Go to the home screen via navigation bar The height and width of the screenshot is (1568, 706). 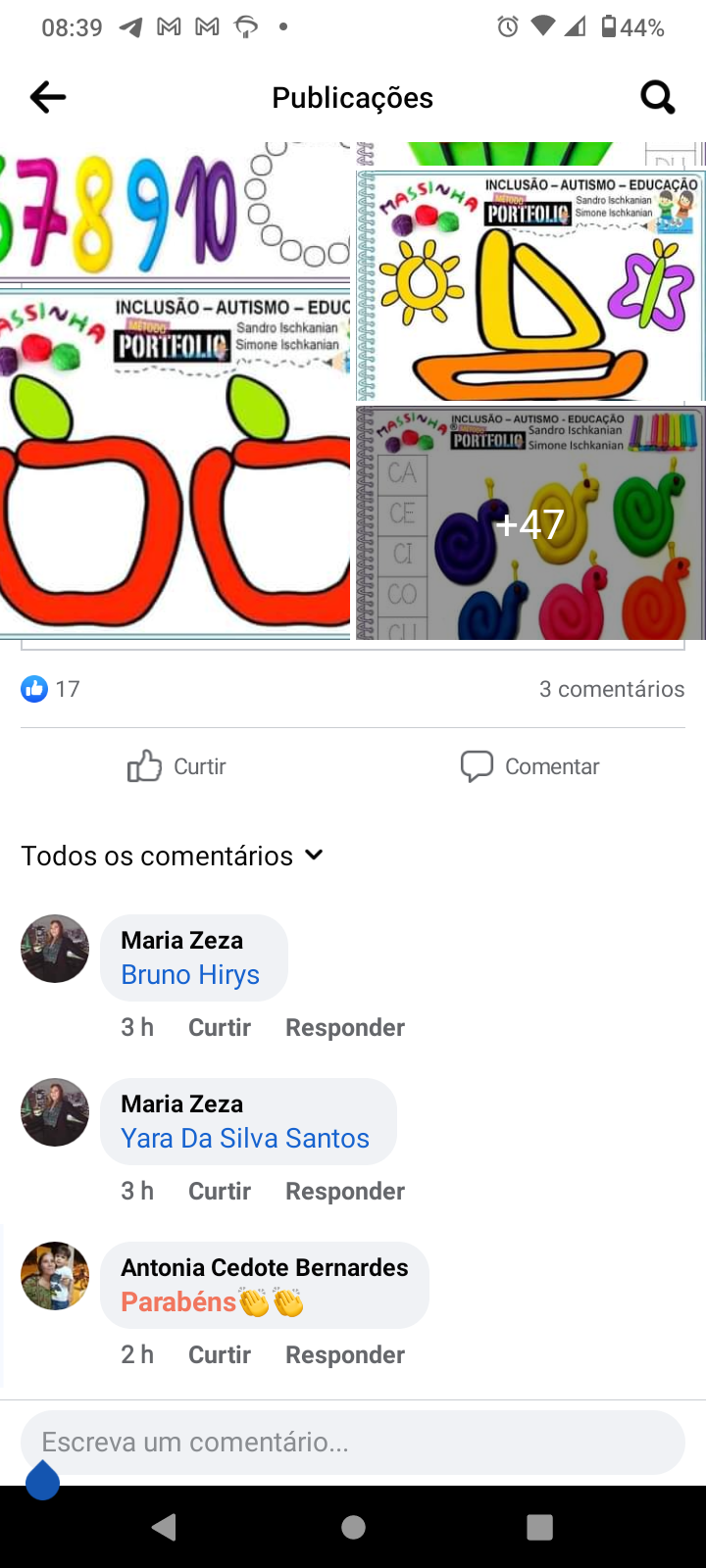click(x=353, y=1527)
